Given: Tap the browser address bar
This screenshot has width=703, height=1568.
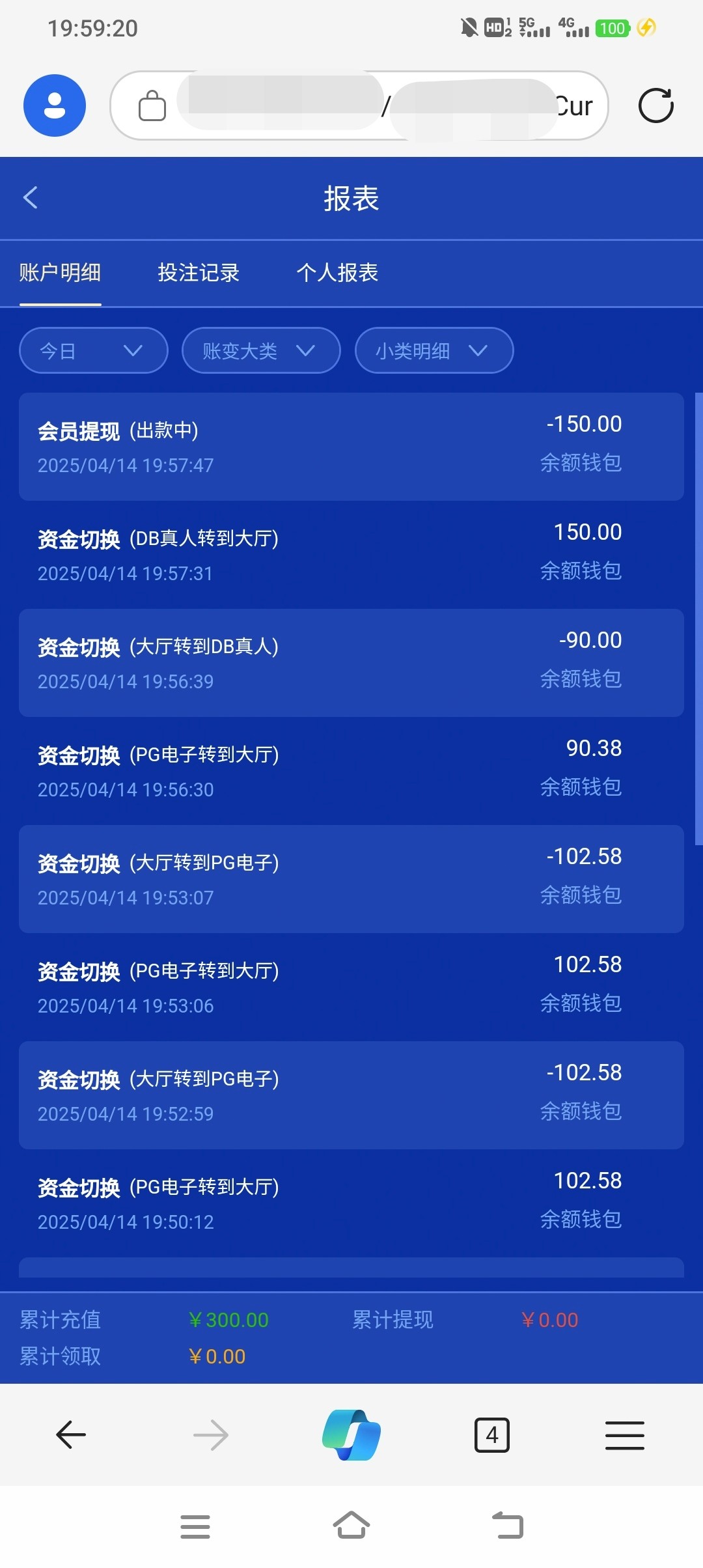Looking at the screenshot, I should pyautogui.click(x=359, y=105).
